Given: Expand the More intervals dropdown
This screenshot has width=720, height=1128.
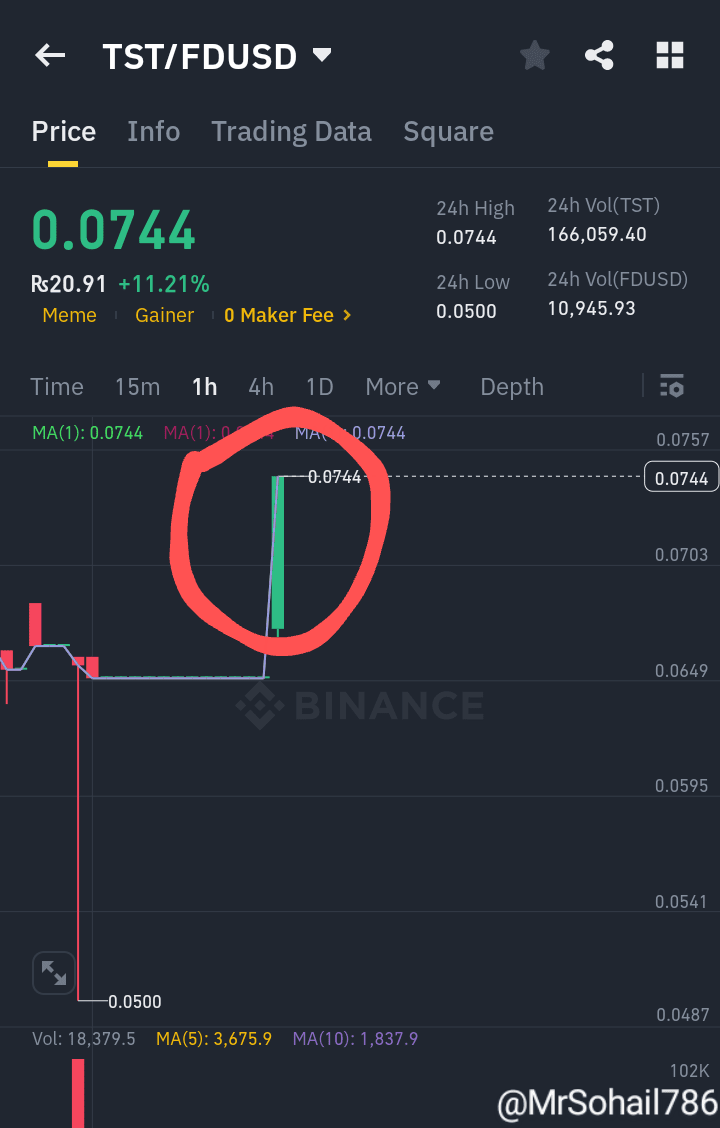Looking at the screenshot, I should pos(403,387).
